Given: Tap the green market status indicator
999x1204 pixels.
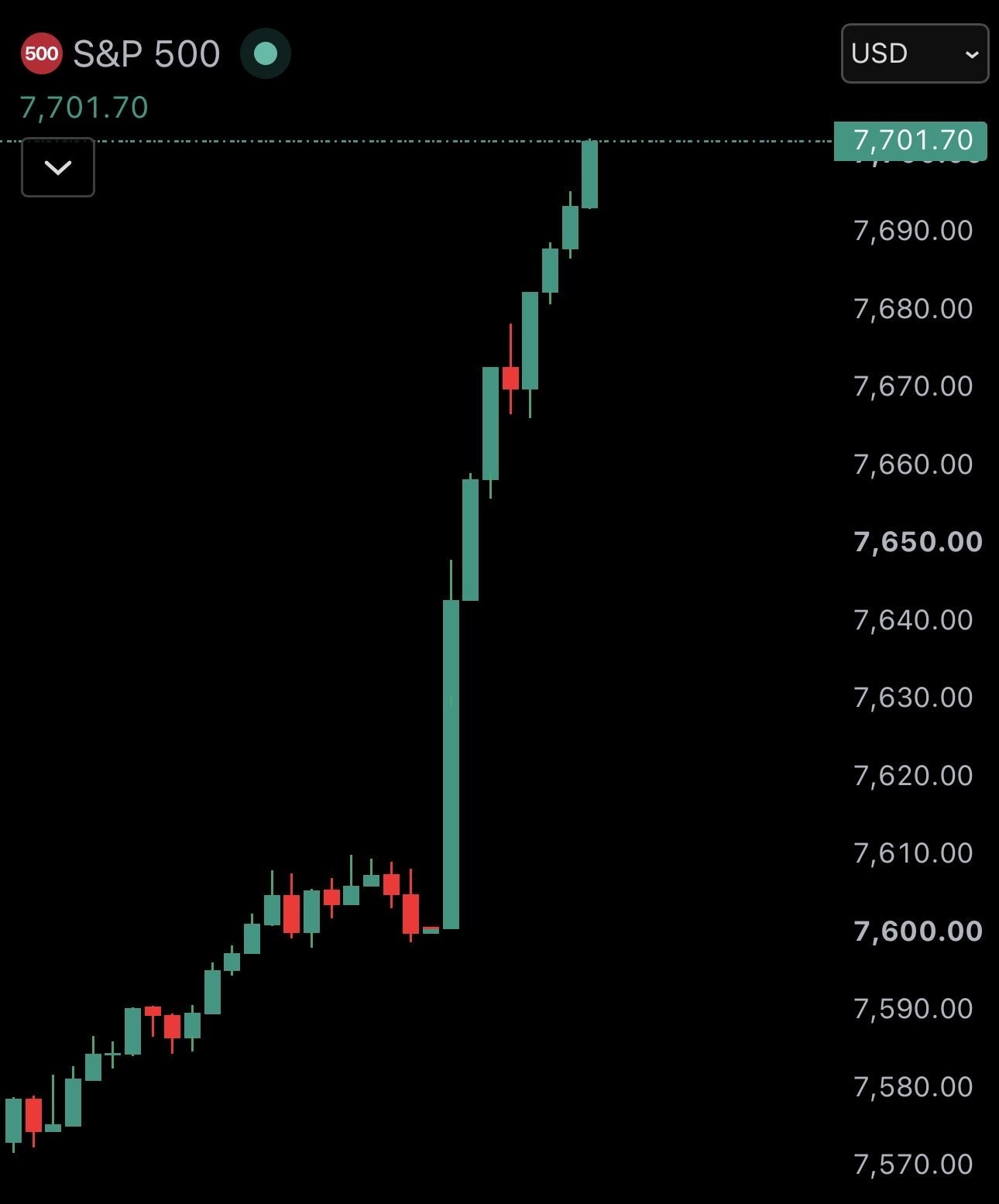Looking at the screenshot, I should pyautogui.click(x=266, y=53).
